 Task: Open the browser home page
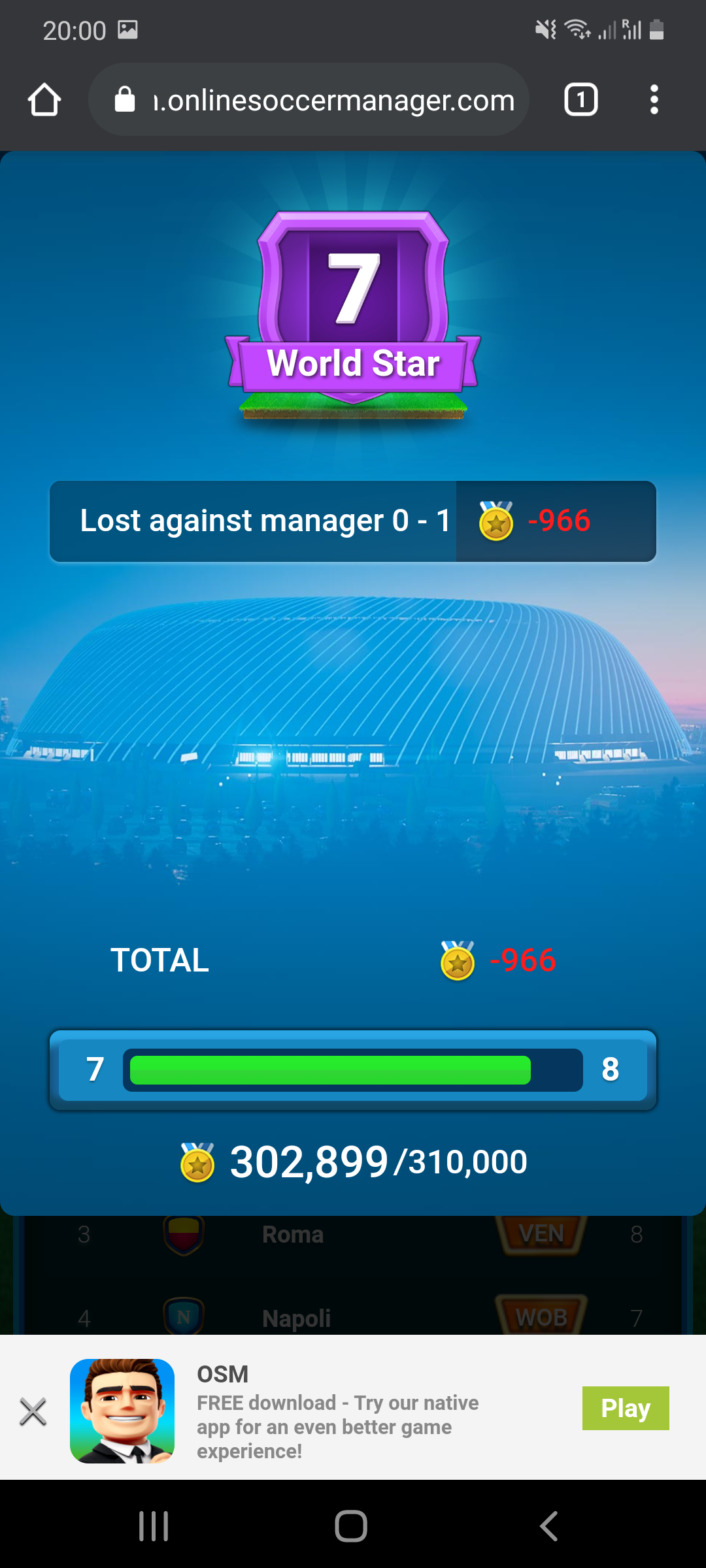click(44, 100)
